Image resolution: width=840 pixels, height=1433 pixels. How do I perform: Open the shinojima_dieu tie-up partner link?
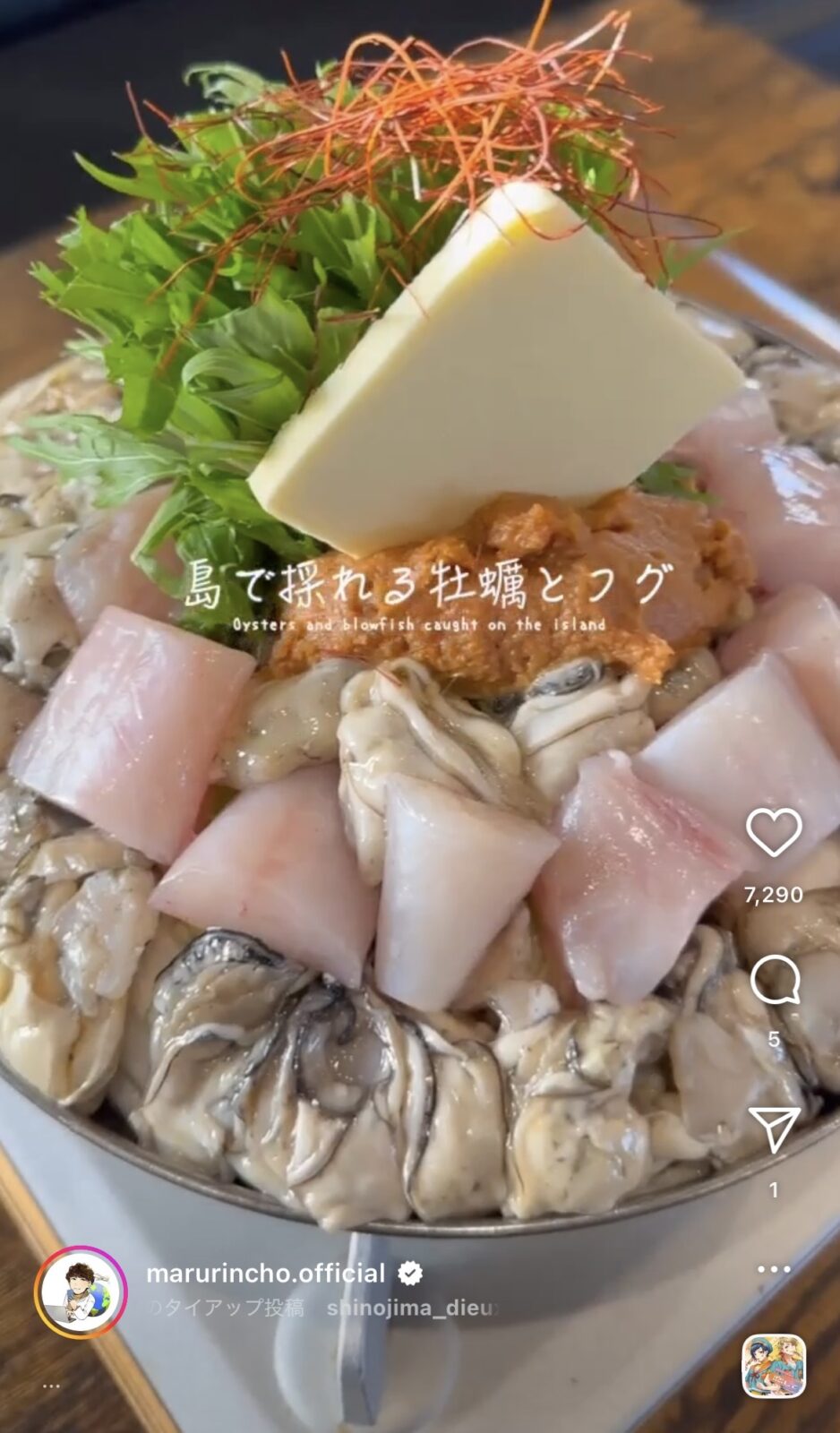410,1308
